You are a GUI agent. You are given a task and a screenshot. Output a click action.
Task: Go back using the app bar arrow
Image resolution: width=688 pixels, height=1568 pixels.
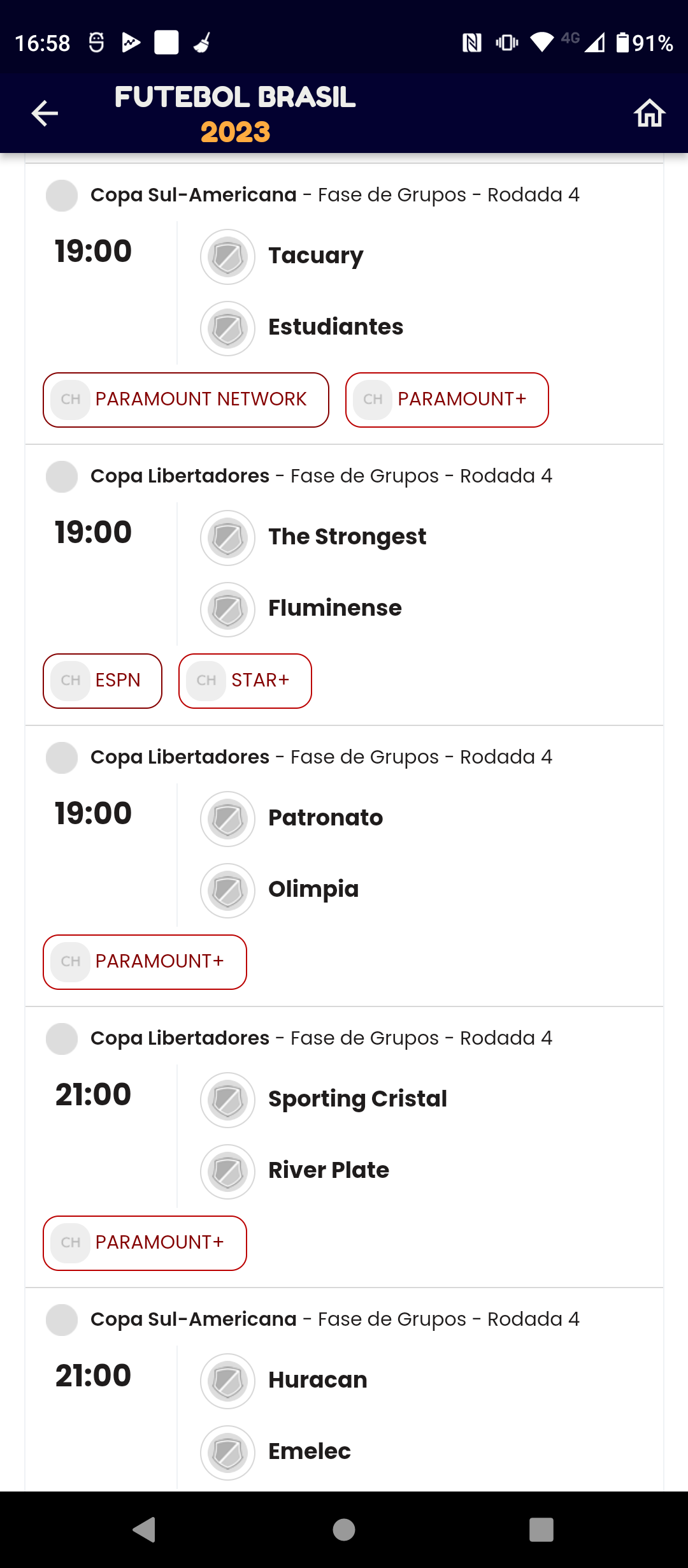(x=45, y=113)
